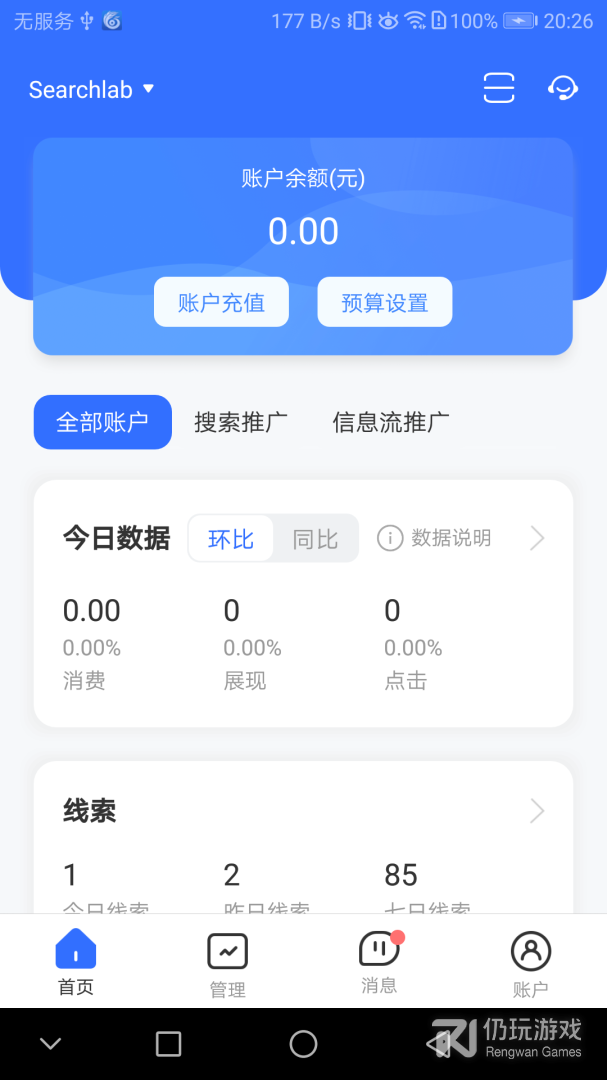The image size is (607, 1080).
Task: Switch to the 信息流推广 tab
Action: coord(391,422)
